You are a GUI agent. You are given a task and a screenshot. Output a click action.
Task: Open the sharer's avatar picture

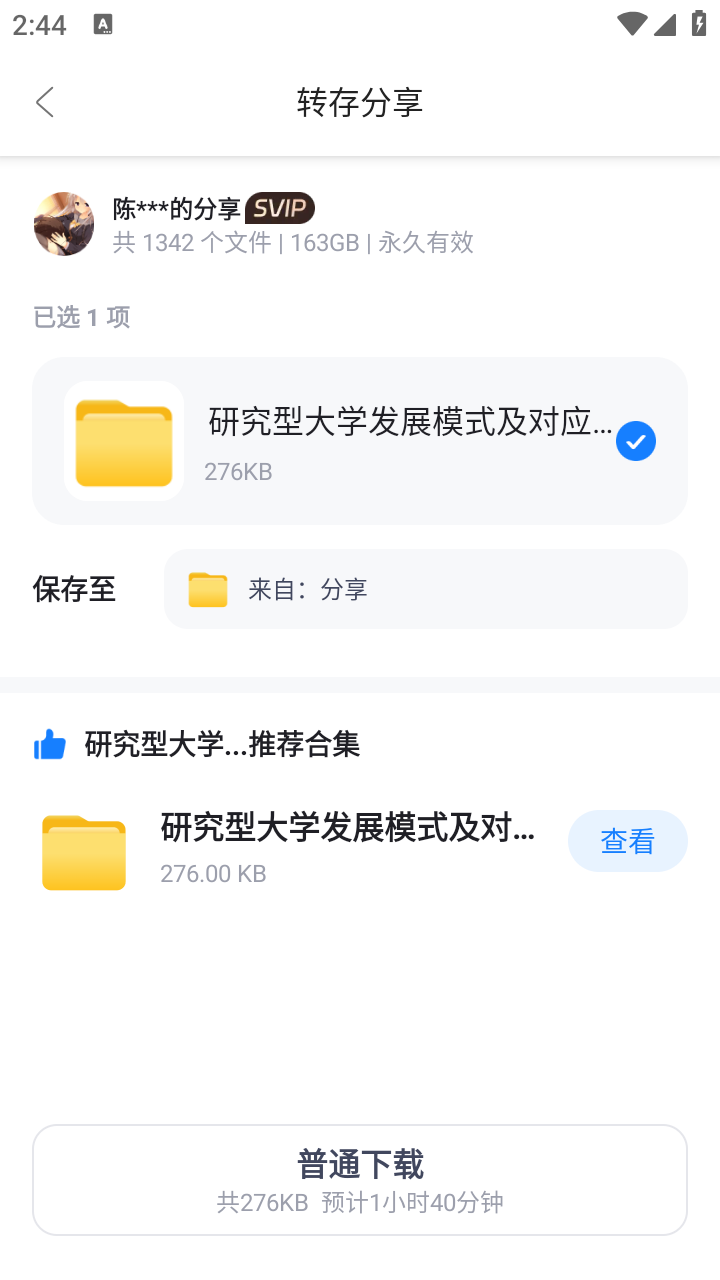point(63,224)
